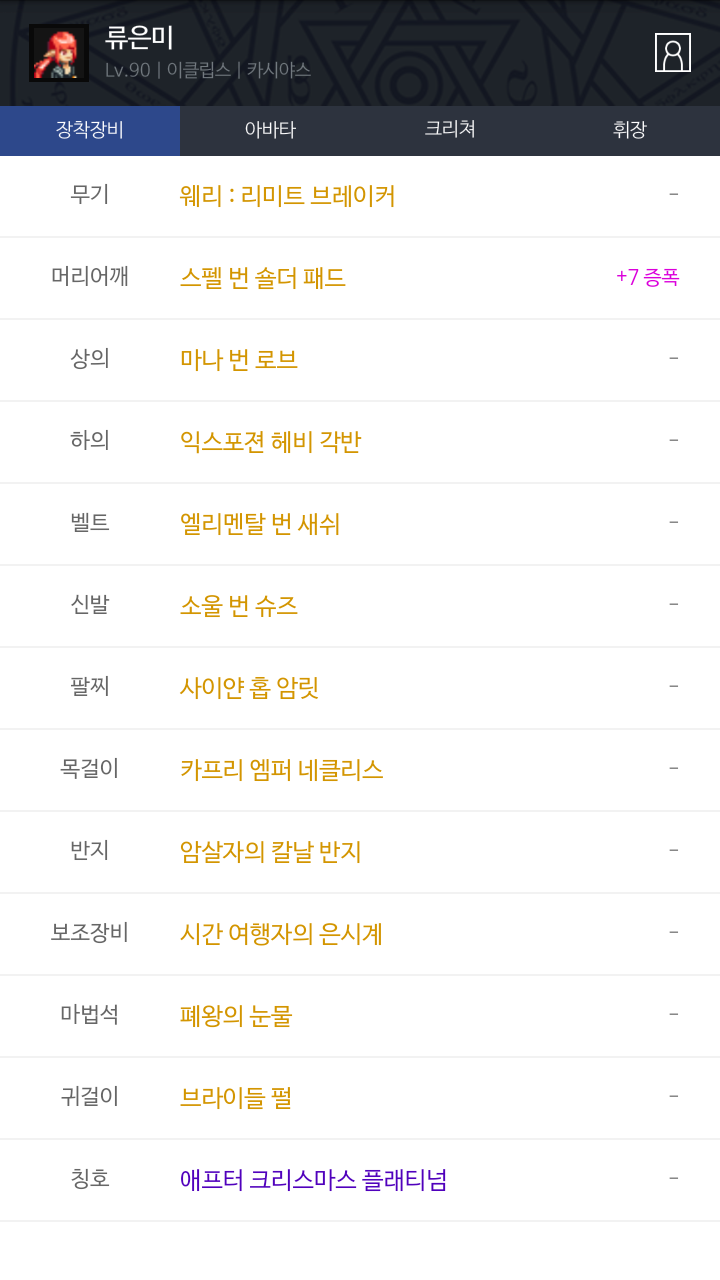Select the 폐왕의 눈물 magic stone
This screenshot has height=1280, width=720.
point(236,1016)
